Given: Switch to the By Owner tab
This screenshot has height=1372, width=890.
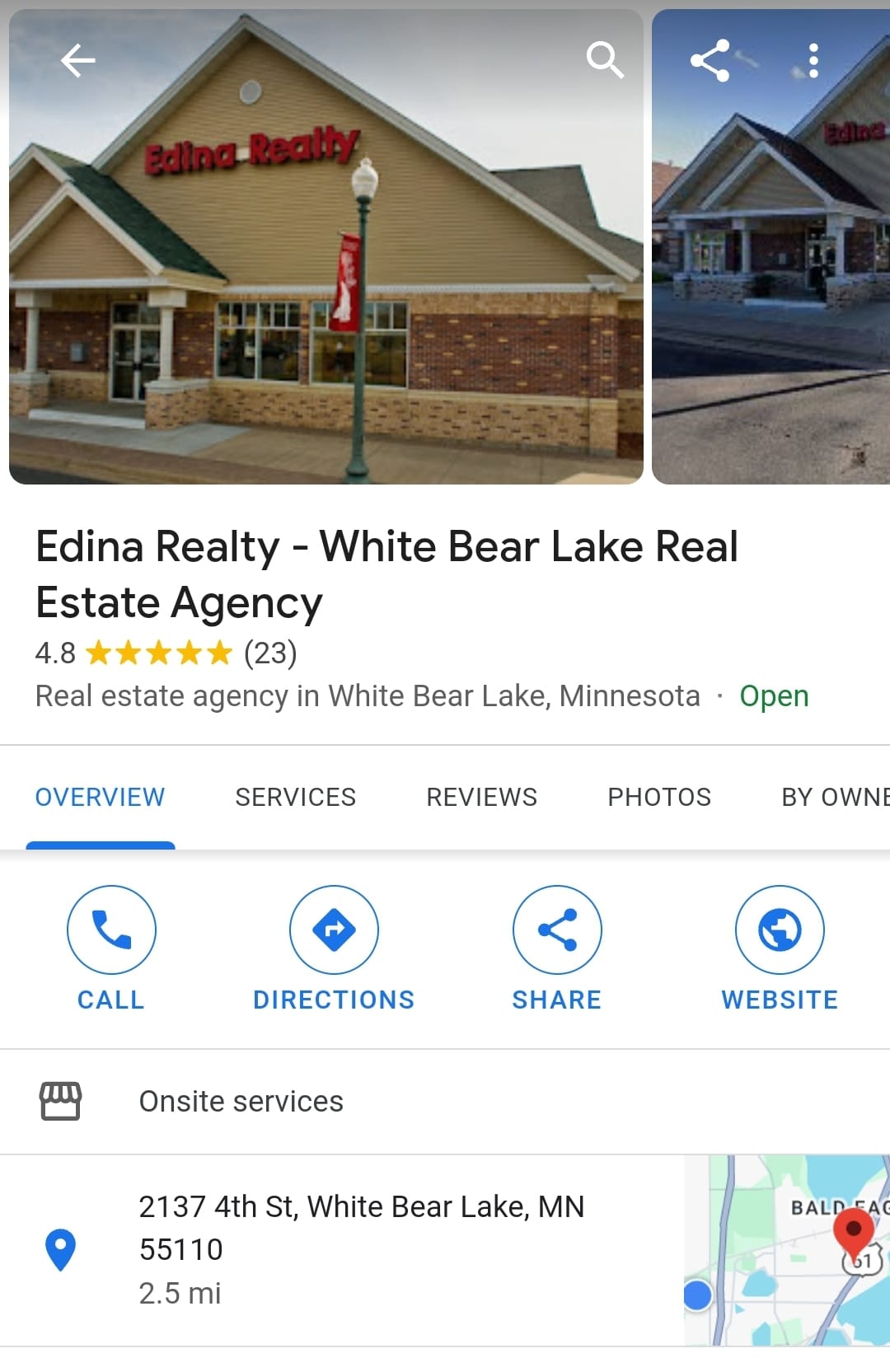Looking at the screenshot, I should 834,797.
